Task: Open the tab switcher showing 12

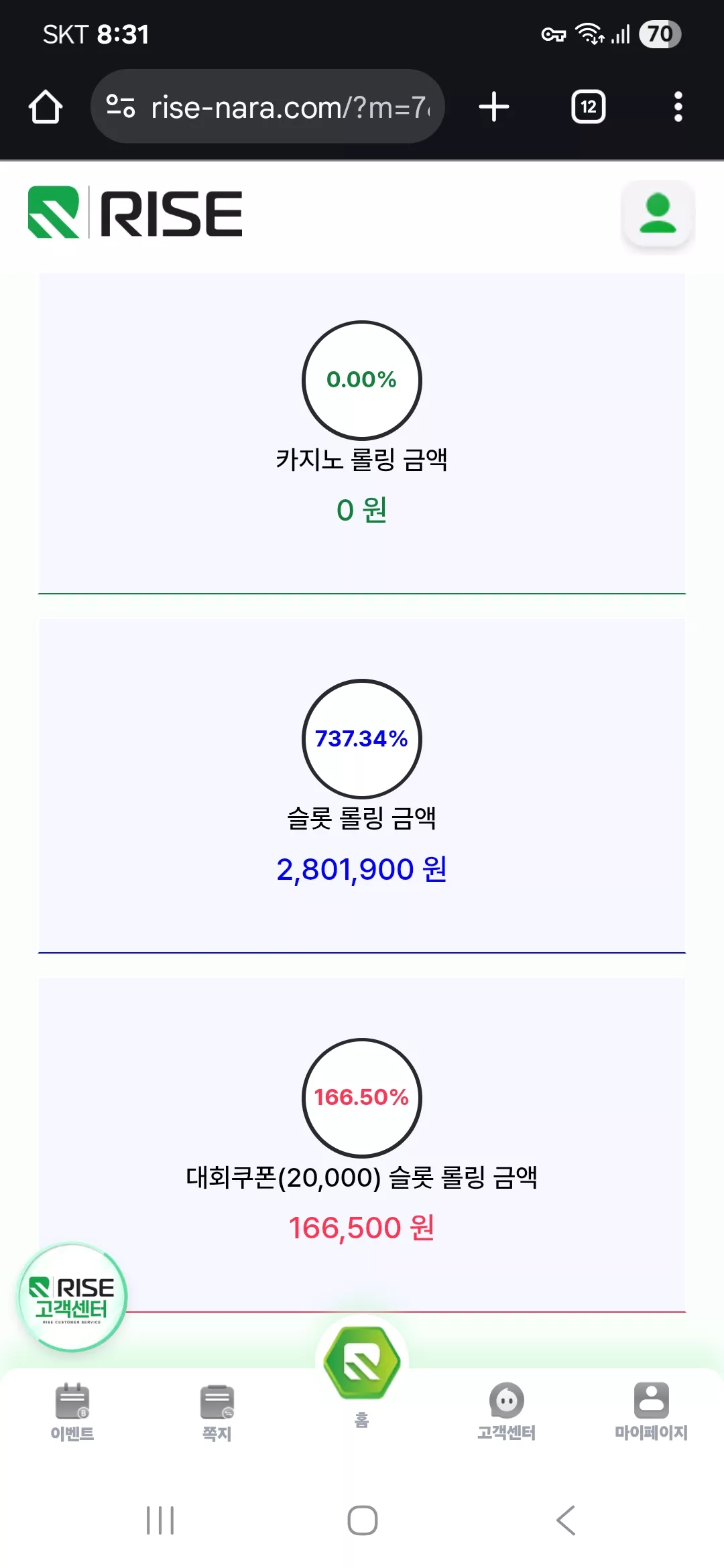Action: tap(589, 107)
